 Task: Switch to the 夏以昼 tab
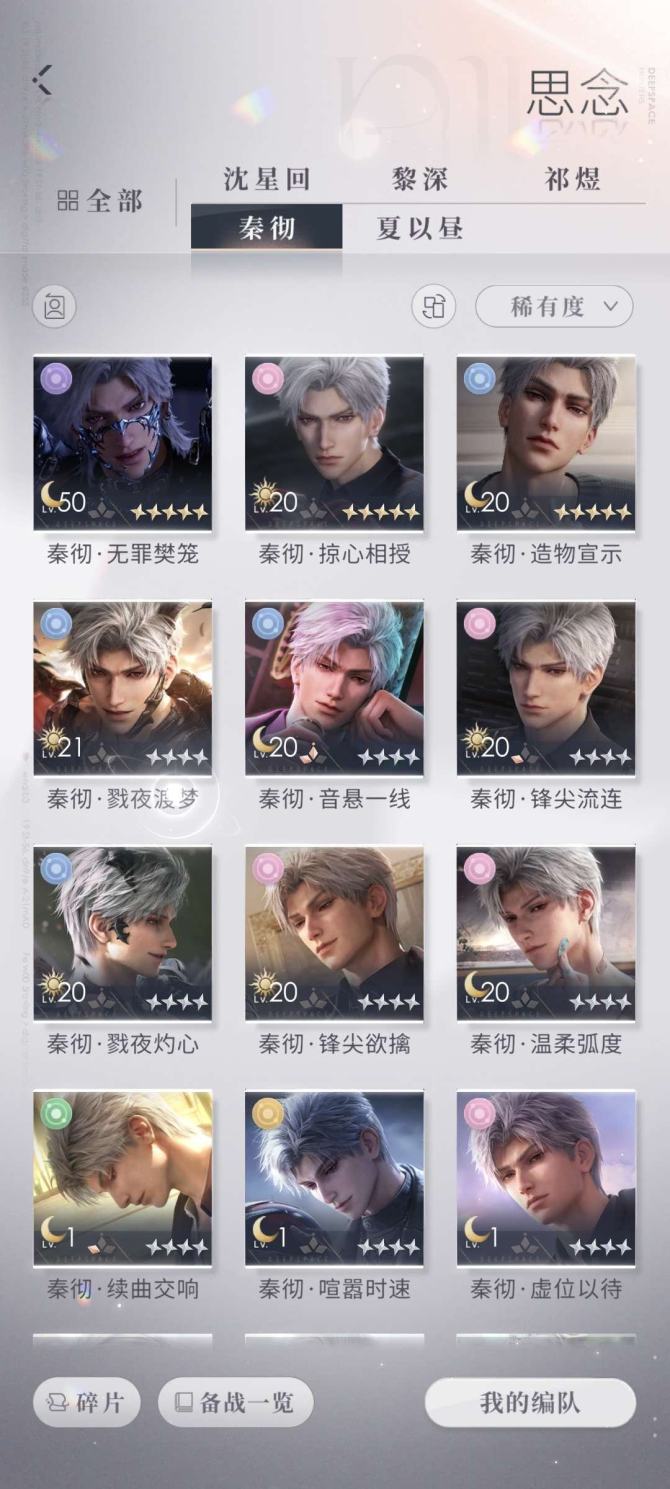coord(419,228)
